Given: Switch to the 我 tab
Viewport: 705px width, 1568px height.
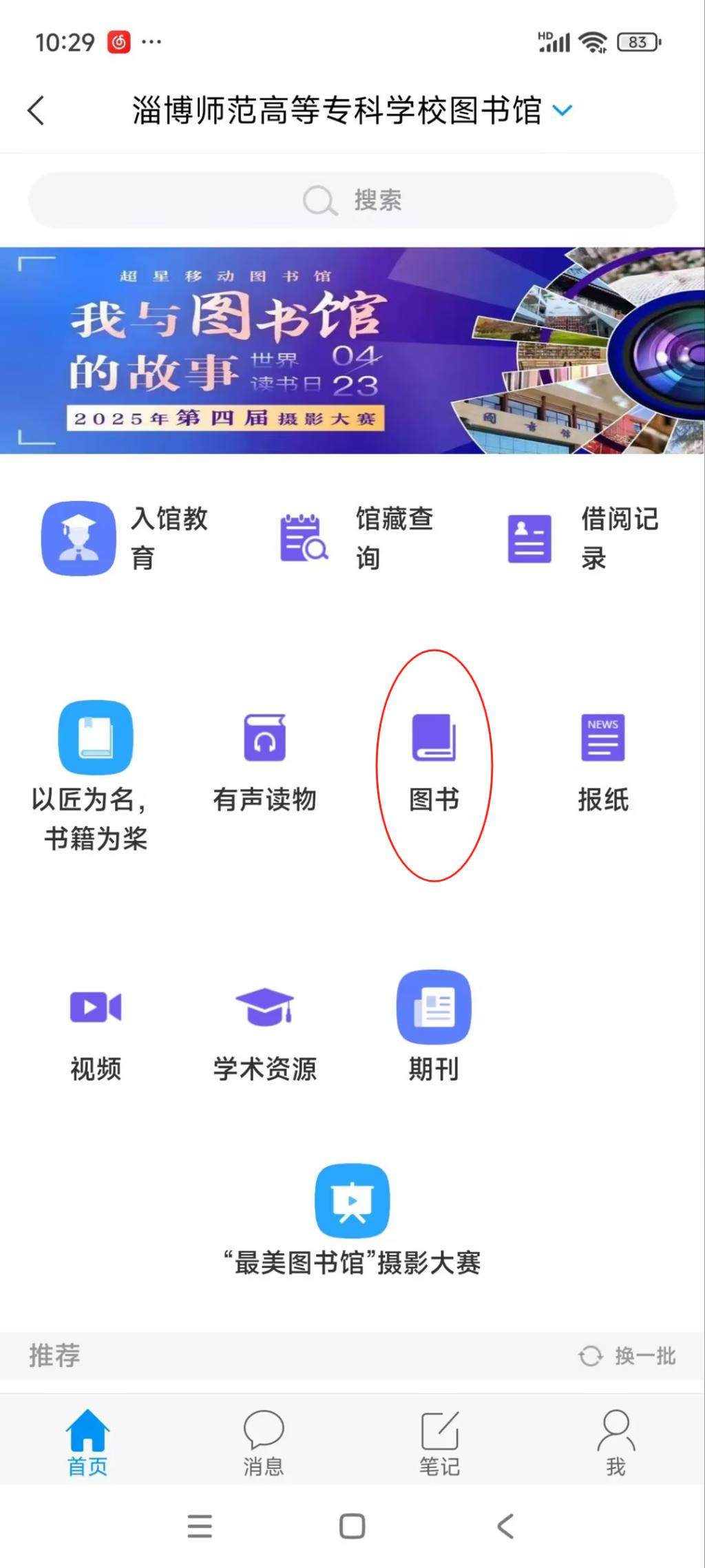Looking at the screenshot, I should 615,1442.
